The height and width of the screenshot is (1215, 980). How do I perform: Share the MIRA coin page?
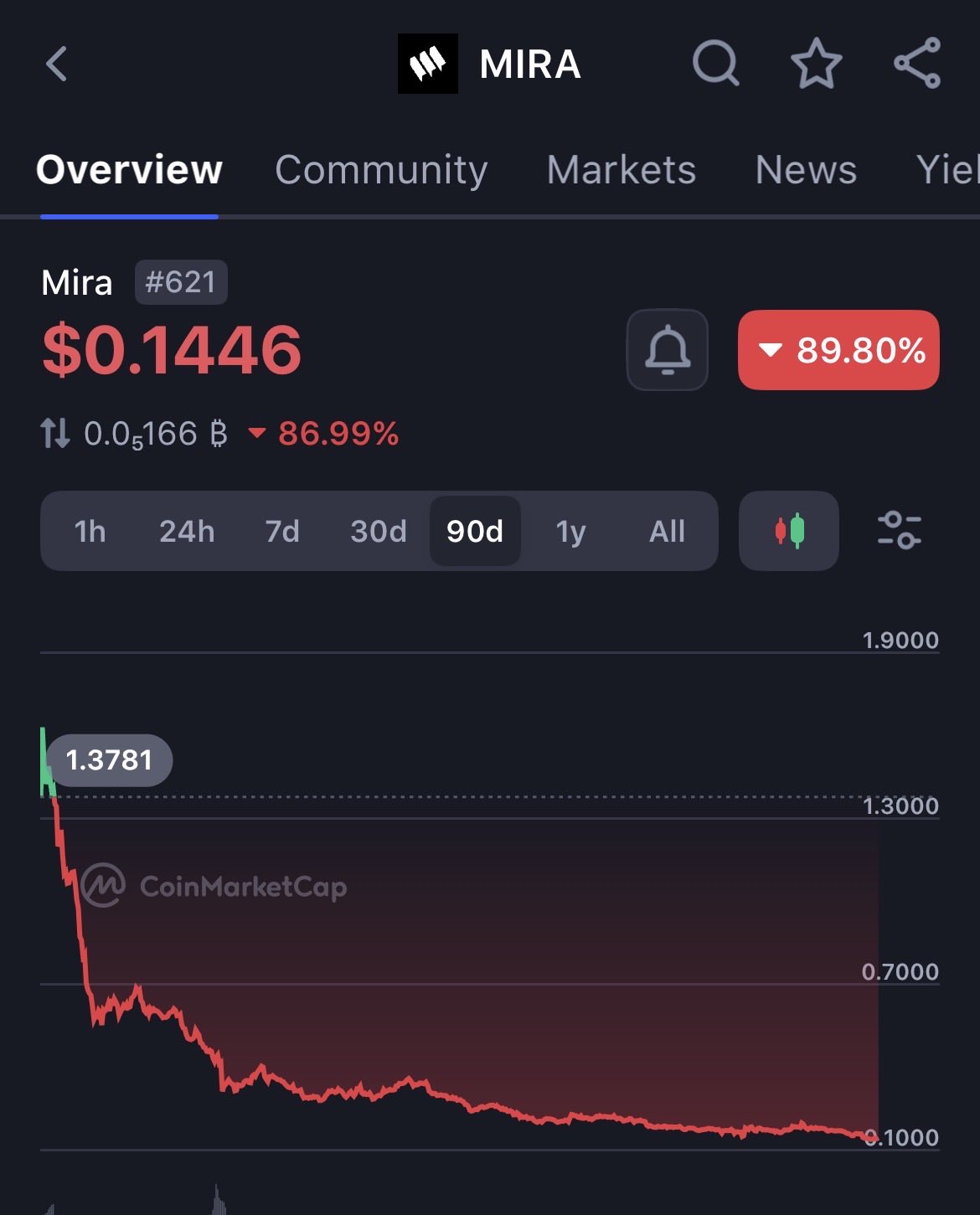pos(917,64)
